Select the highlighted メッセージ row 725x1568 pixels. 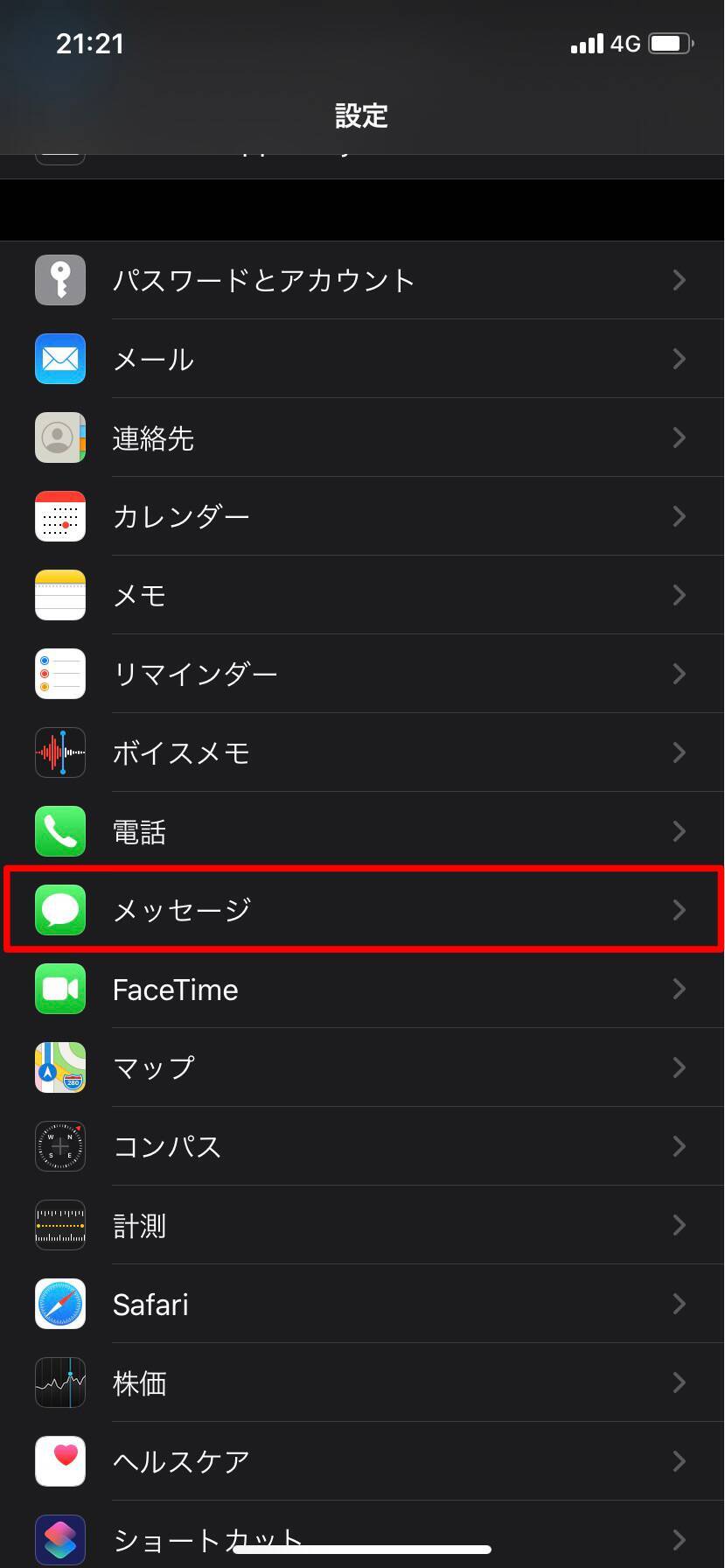(x=362, y=910)
